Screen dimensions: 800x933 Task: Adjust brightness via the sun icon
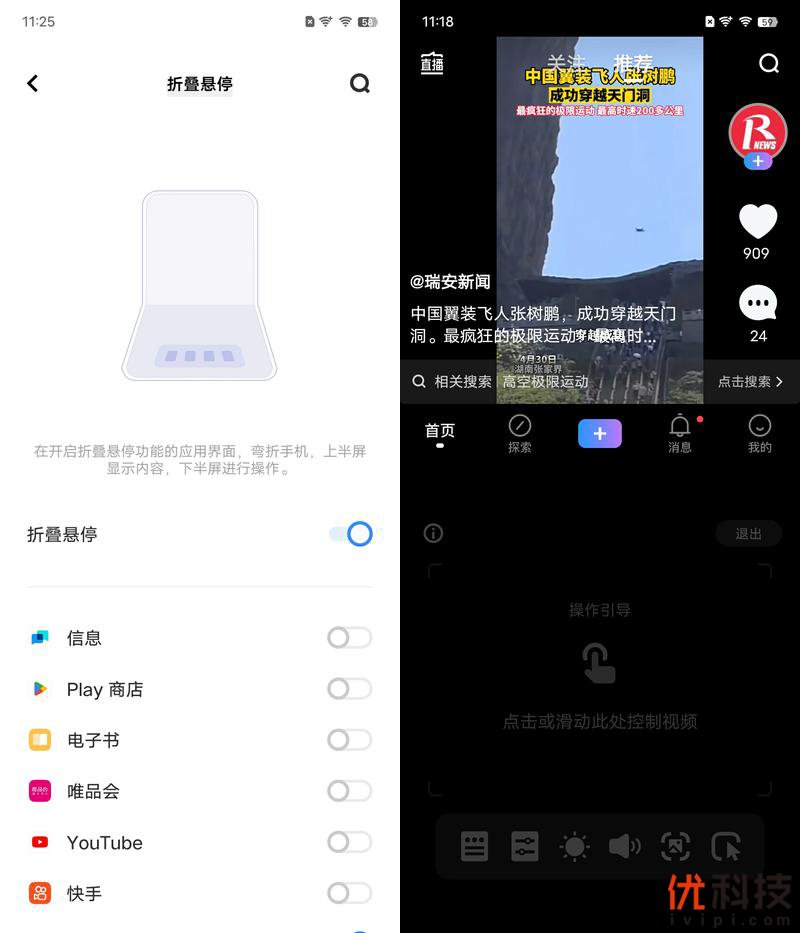coord(575,846)
